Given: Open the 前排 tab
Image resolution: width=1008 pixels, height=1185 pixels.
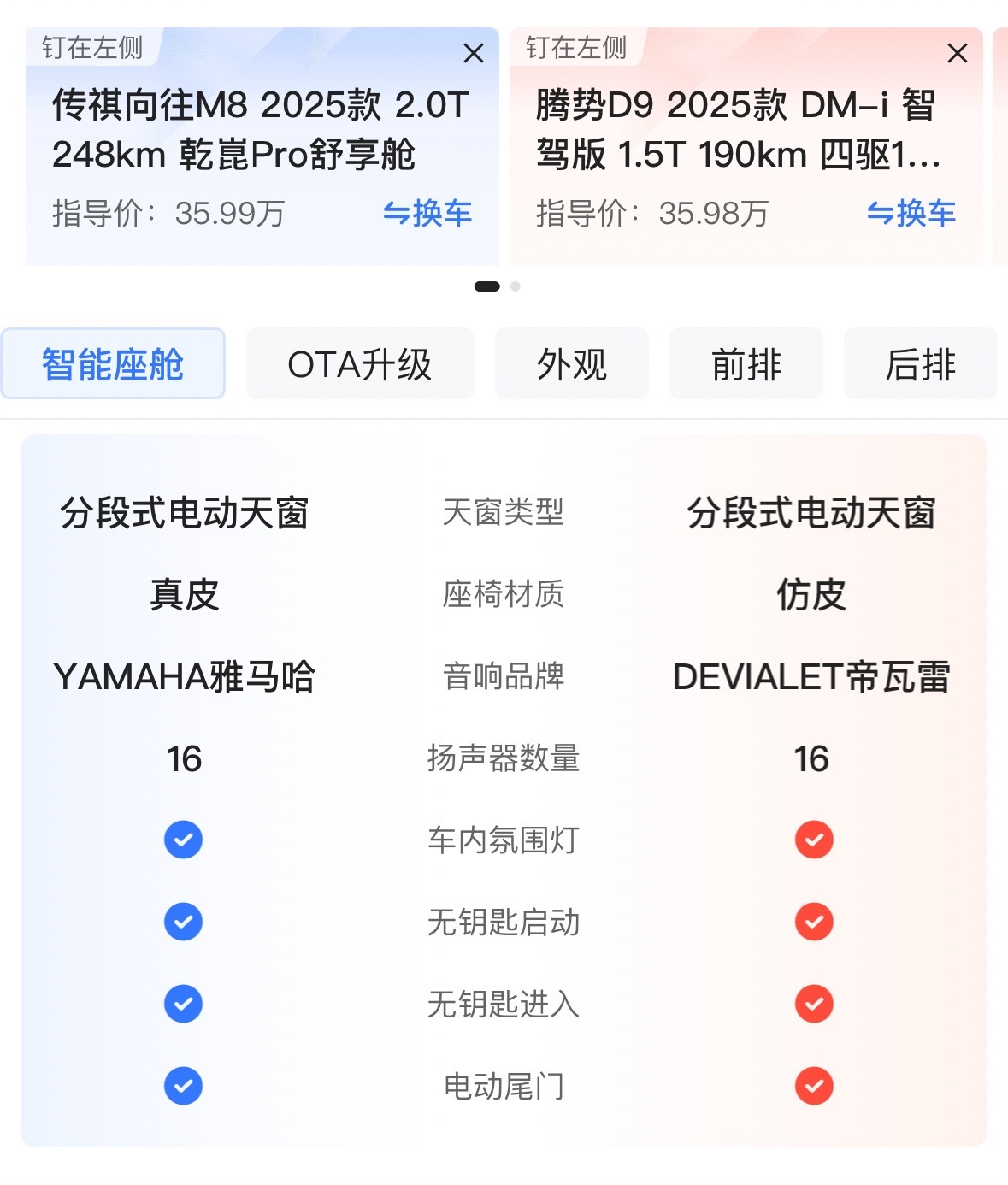Looking at the screenshot, I should (746, 364).
